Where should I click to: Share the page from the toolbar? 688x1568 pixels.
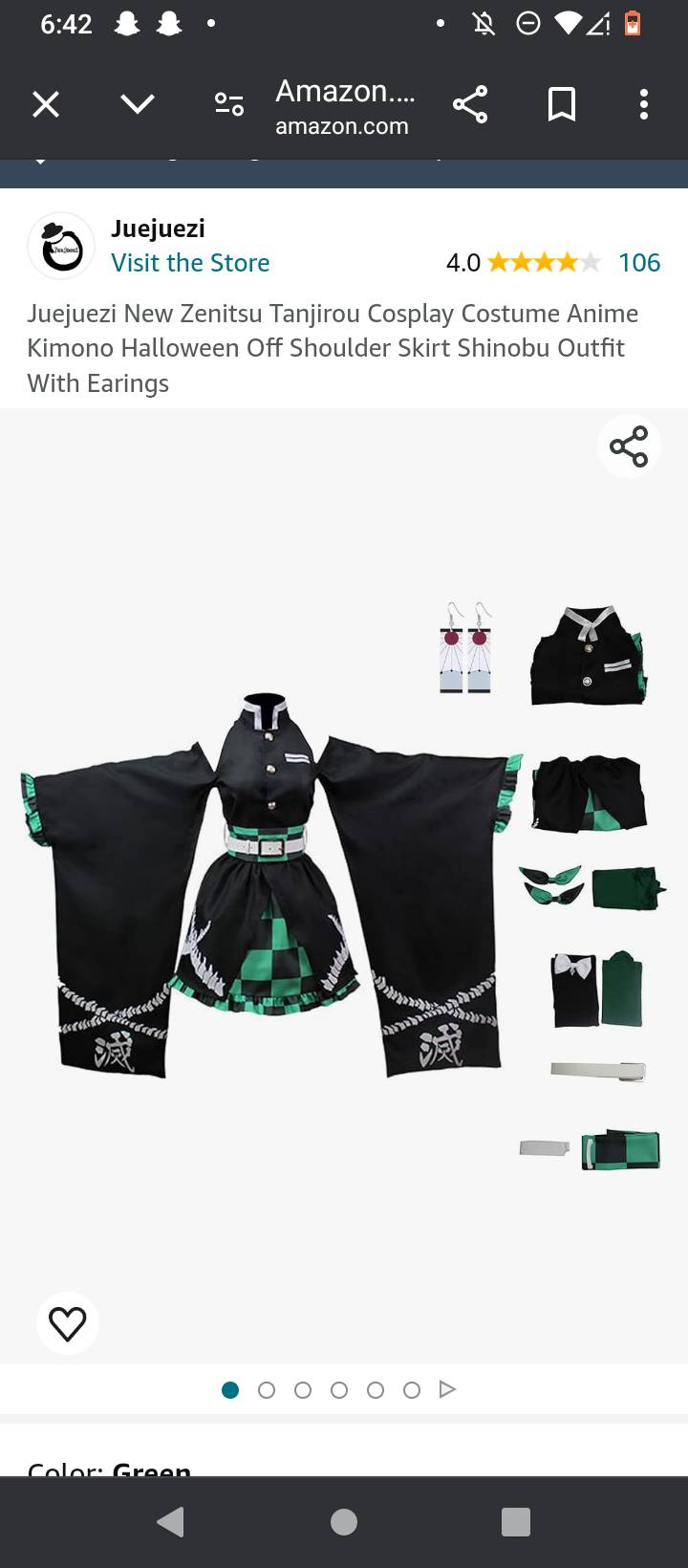(469, 104)
